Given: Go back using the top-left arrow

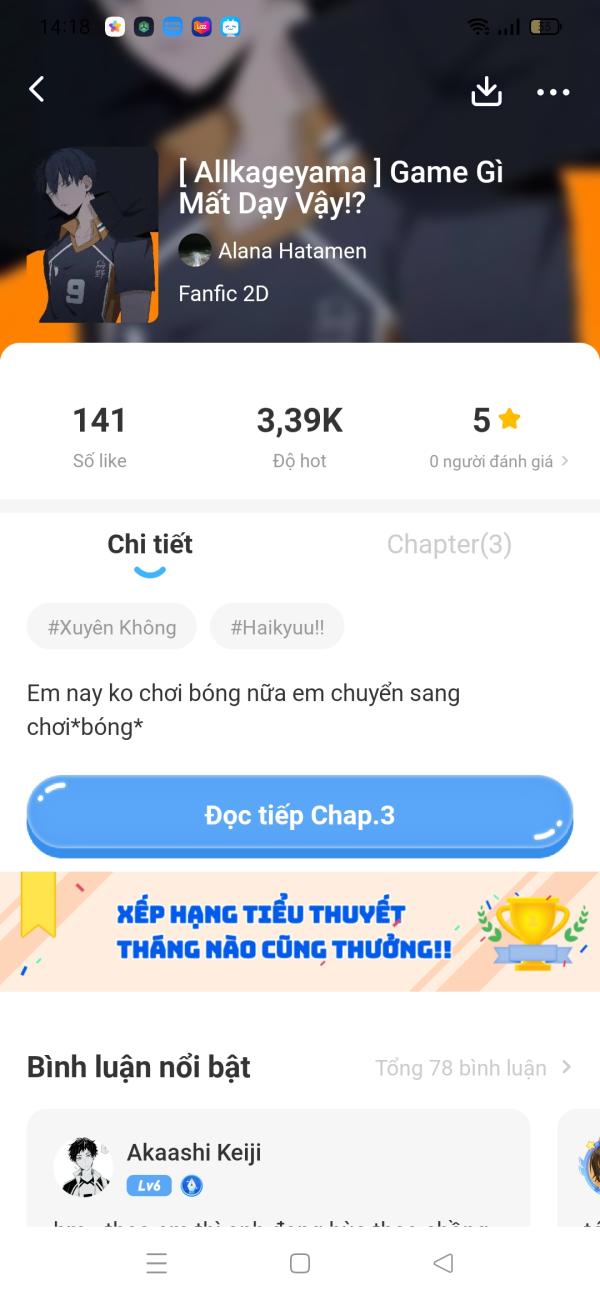Looking at the screenshot, I should pos(37,90).
